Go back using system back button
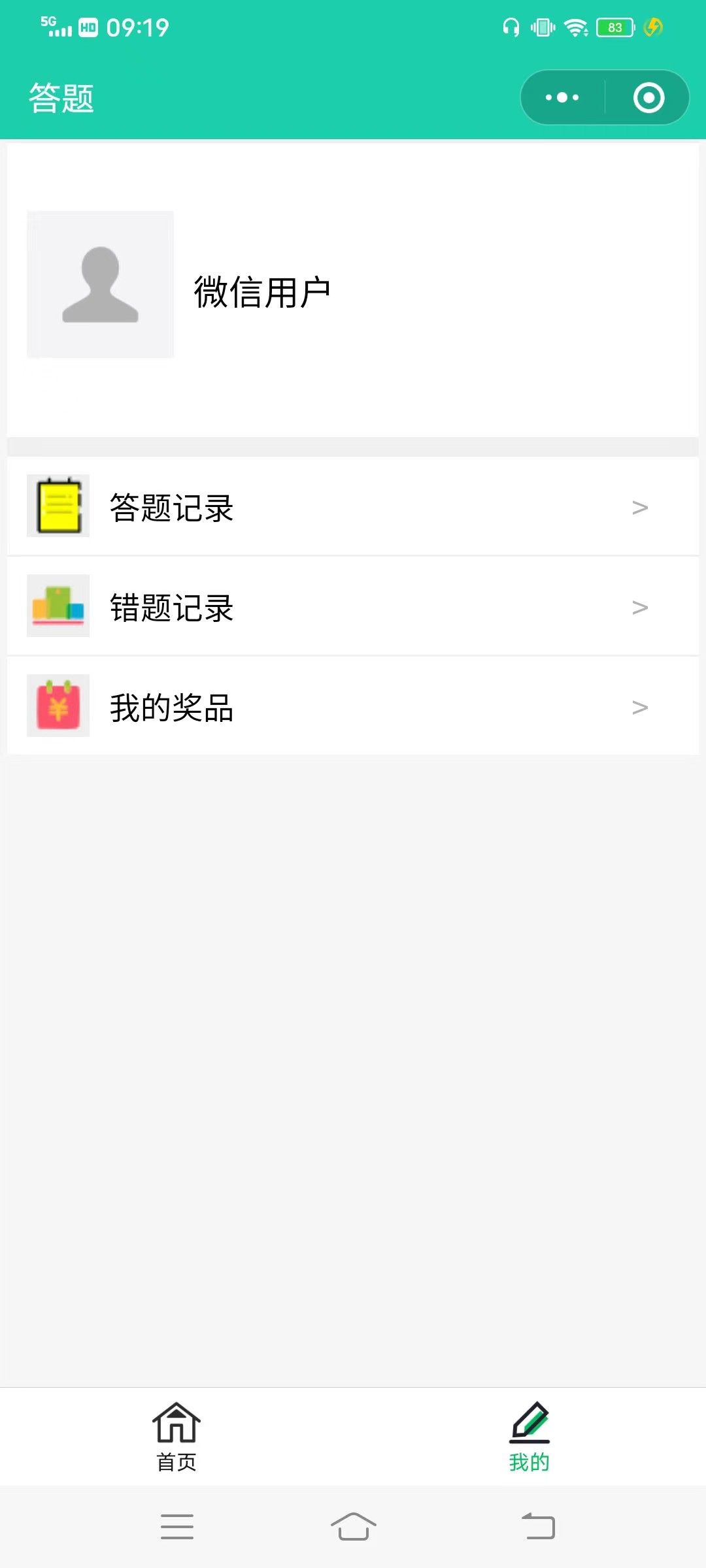This screenshot has height=1568, width=706. point(538,1527)
